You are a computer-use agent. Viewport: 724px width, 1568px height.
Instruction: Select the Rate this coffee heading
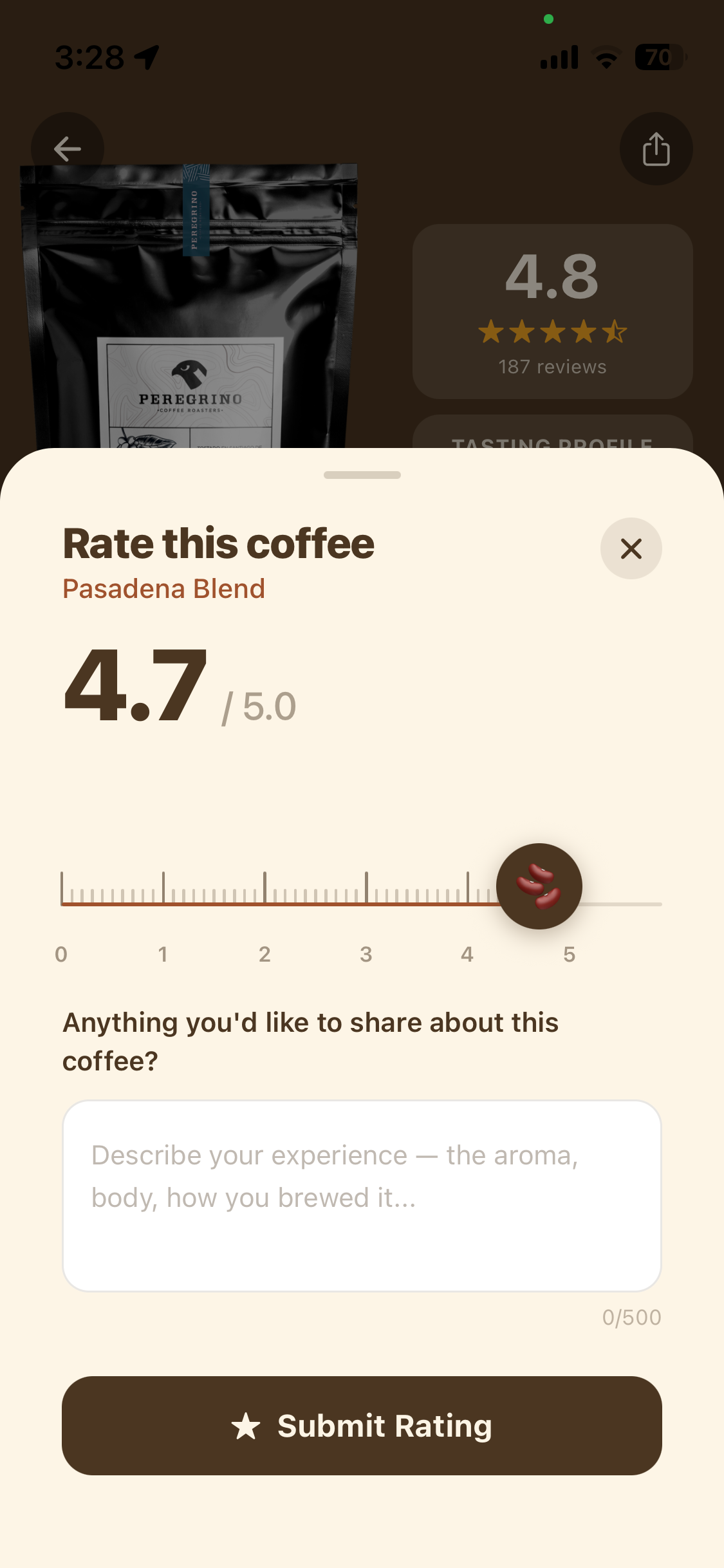click(x=218, y=542)
